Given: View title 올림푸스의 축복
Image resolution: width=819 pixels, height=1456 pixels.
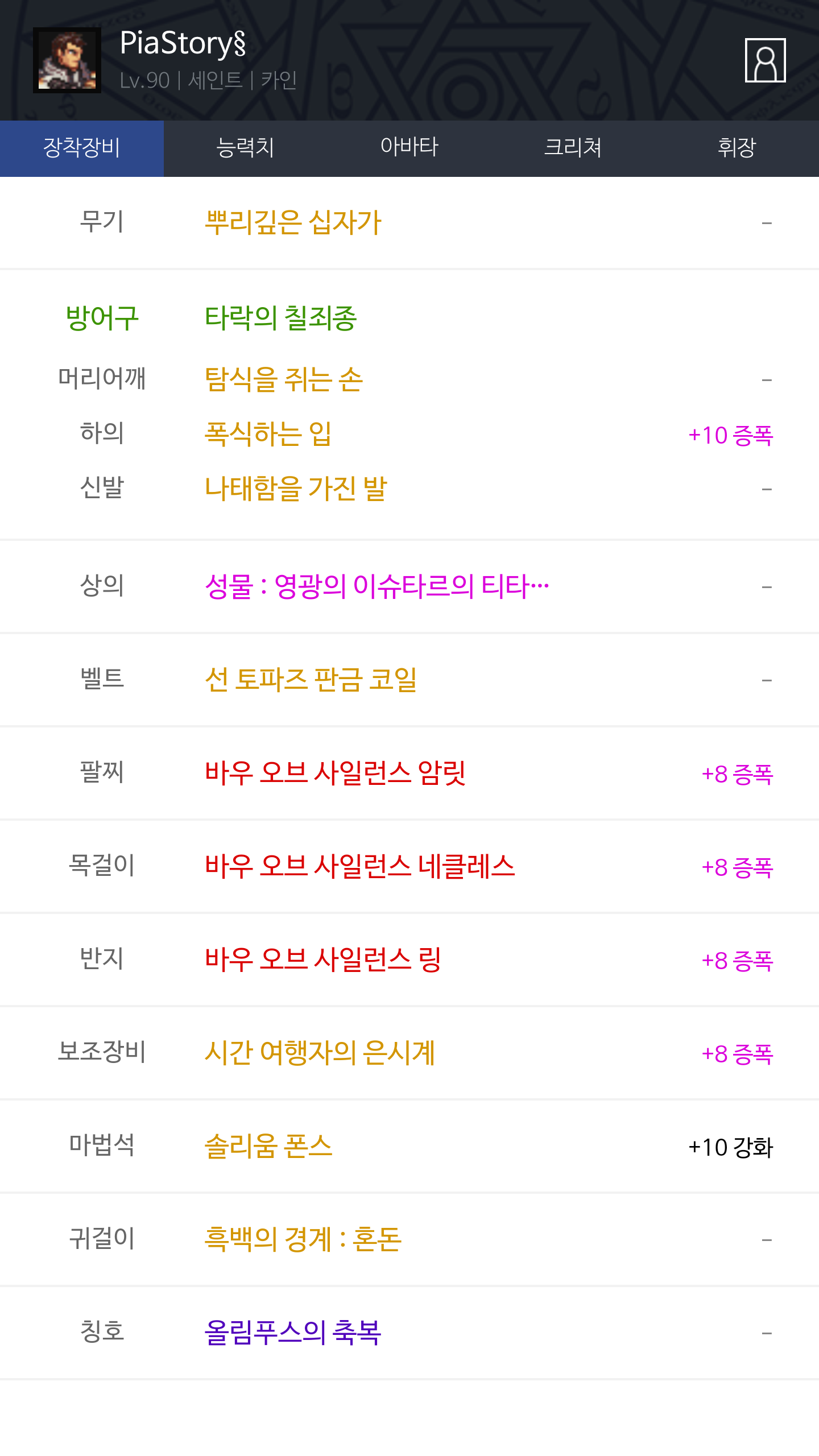Looking at the screenshot, I should click(x=409, y=1333).
